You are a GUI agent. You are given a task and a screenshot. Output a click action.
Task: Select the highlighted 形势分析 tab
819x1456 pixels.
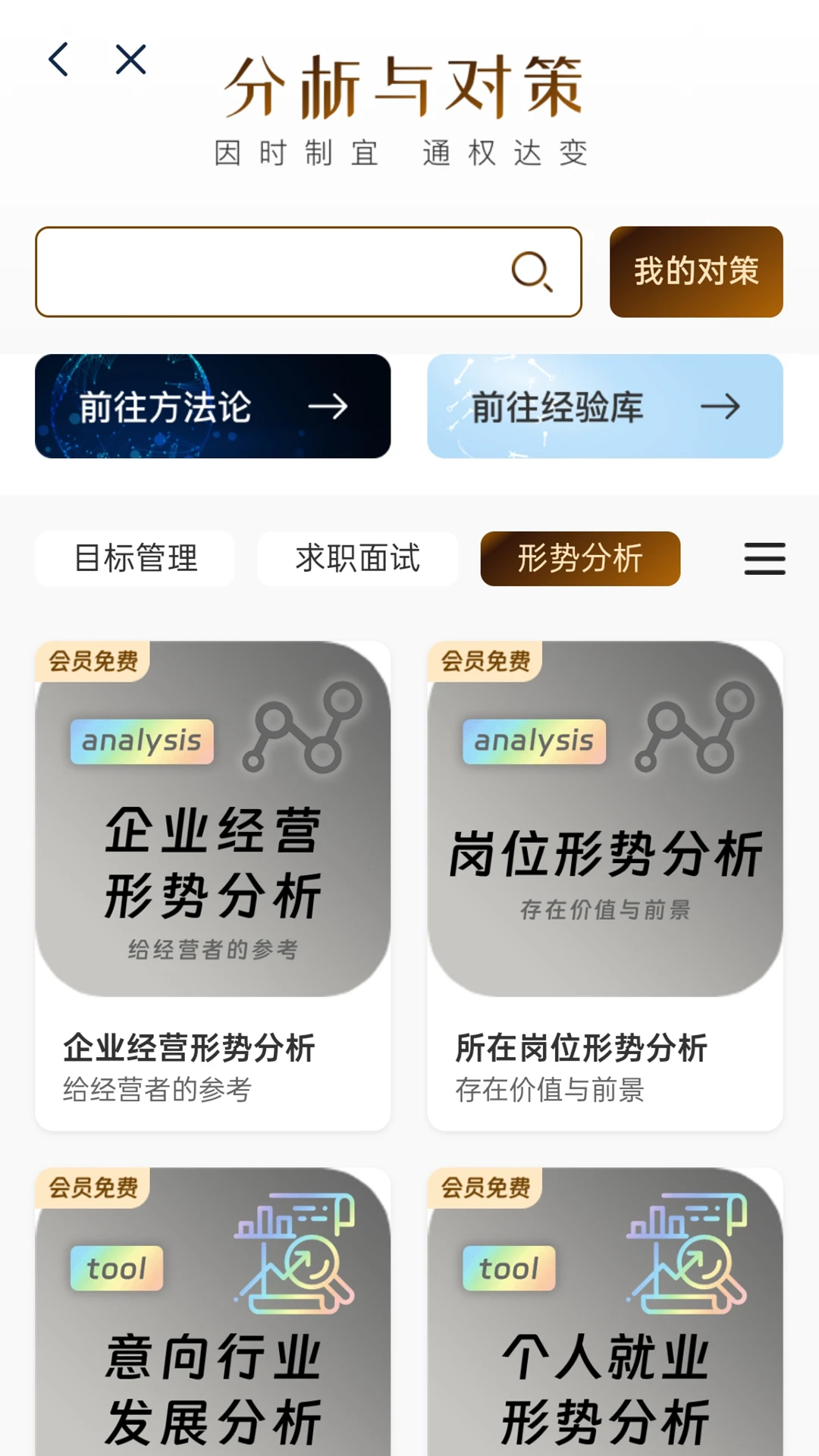tap(579, 558)
